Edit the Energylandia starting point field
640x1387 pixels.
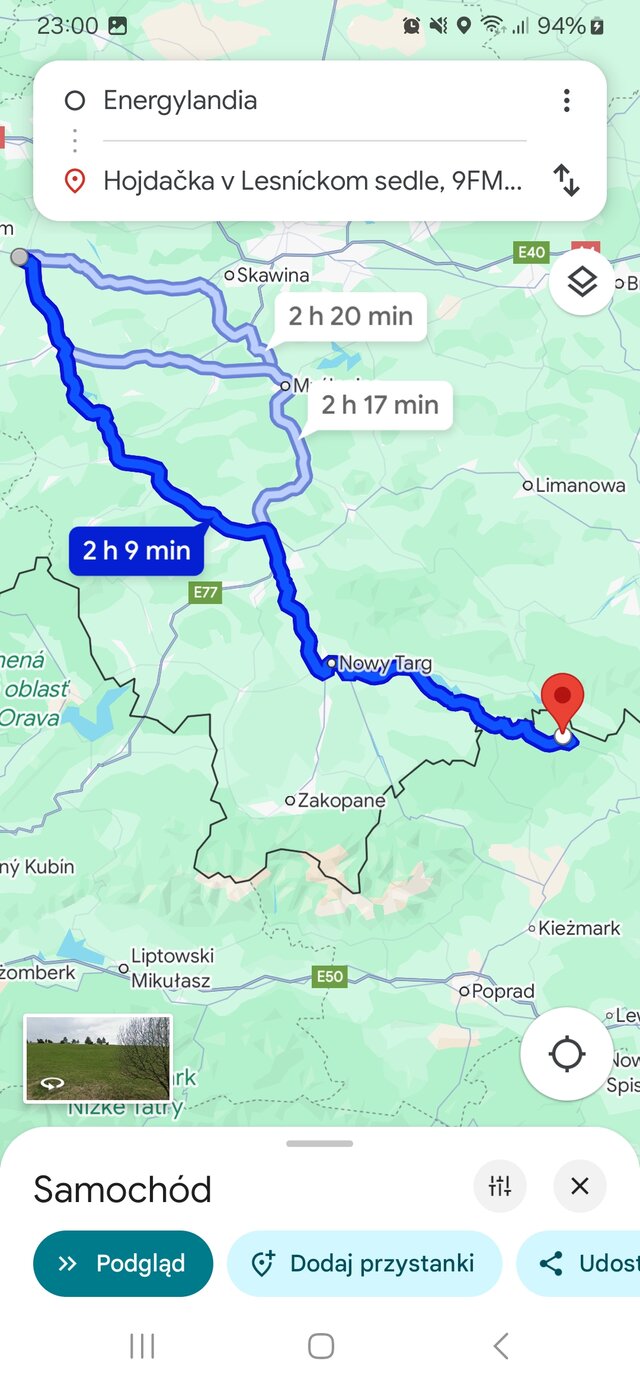click(x=300, y=100)
